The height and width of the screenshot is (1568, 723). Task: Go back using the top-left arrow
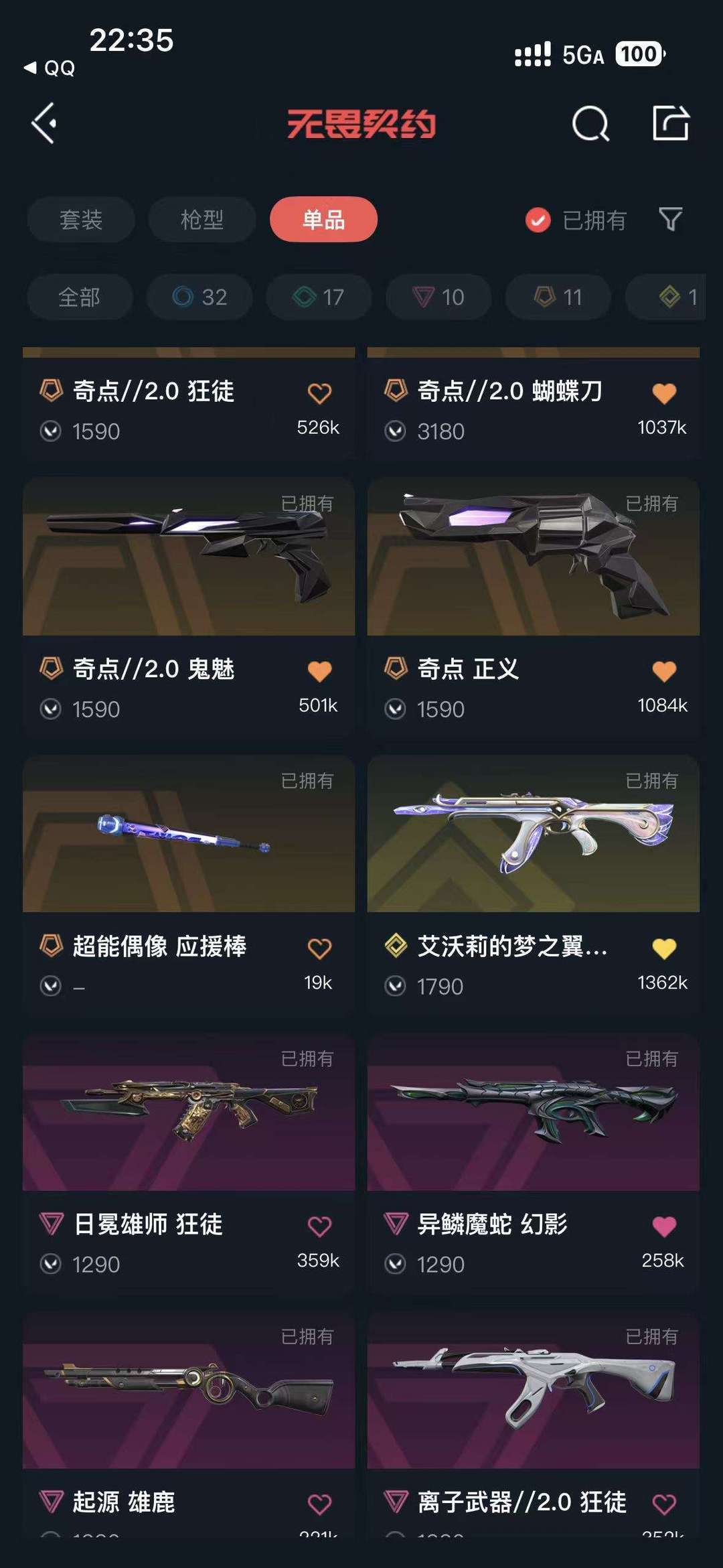click(44, 123)
